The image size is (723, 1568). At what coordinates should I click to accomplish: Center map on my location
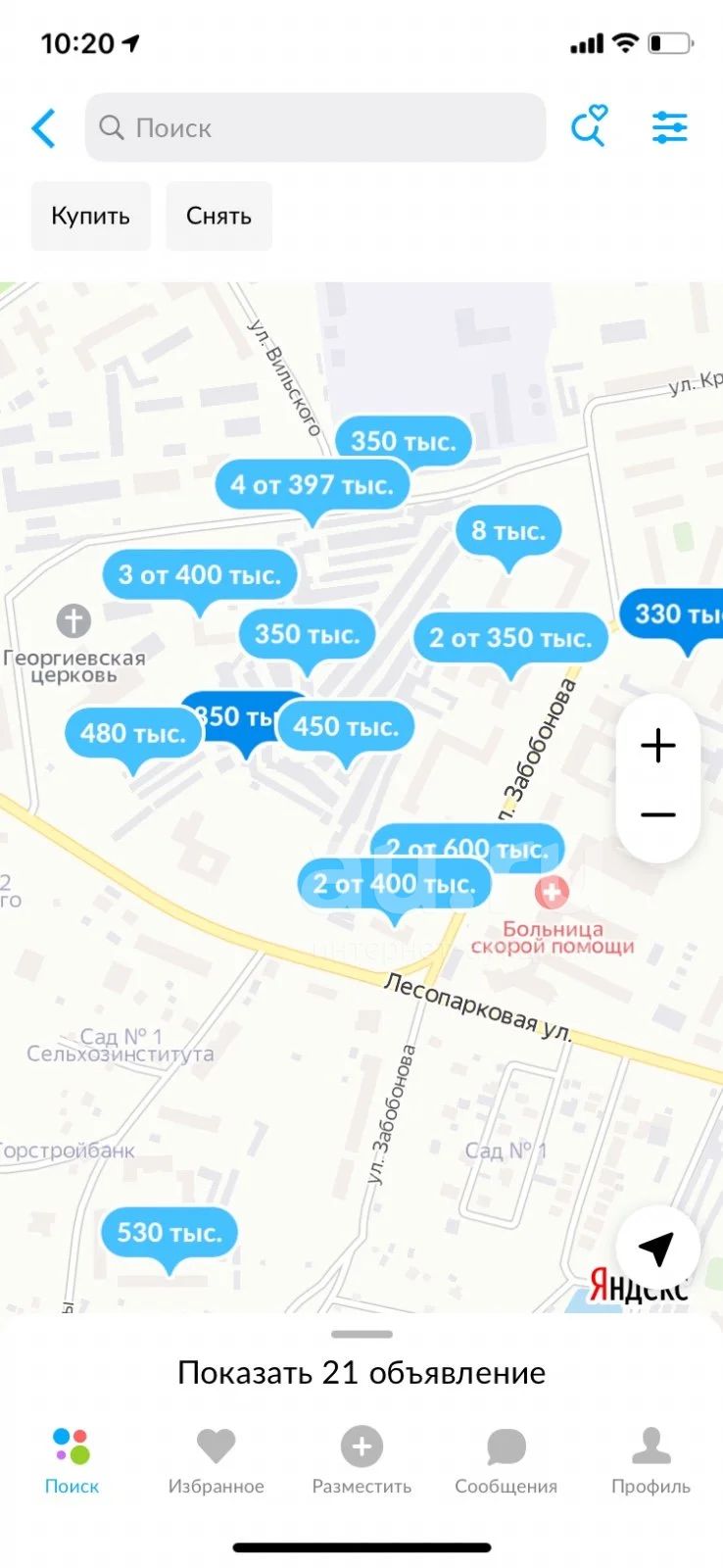(657, 1248)
